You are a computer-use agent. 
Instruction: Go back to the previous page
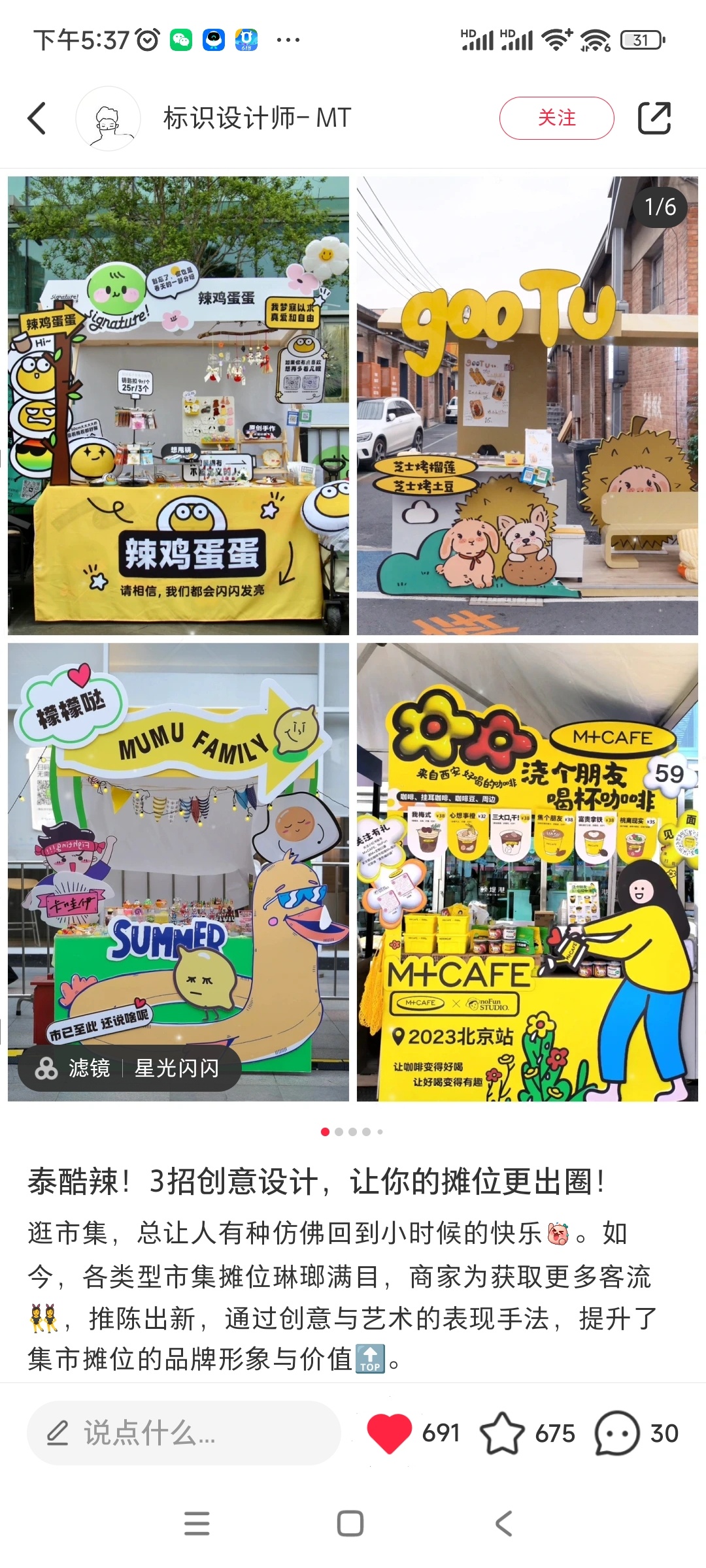tap(37, 118)
